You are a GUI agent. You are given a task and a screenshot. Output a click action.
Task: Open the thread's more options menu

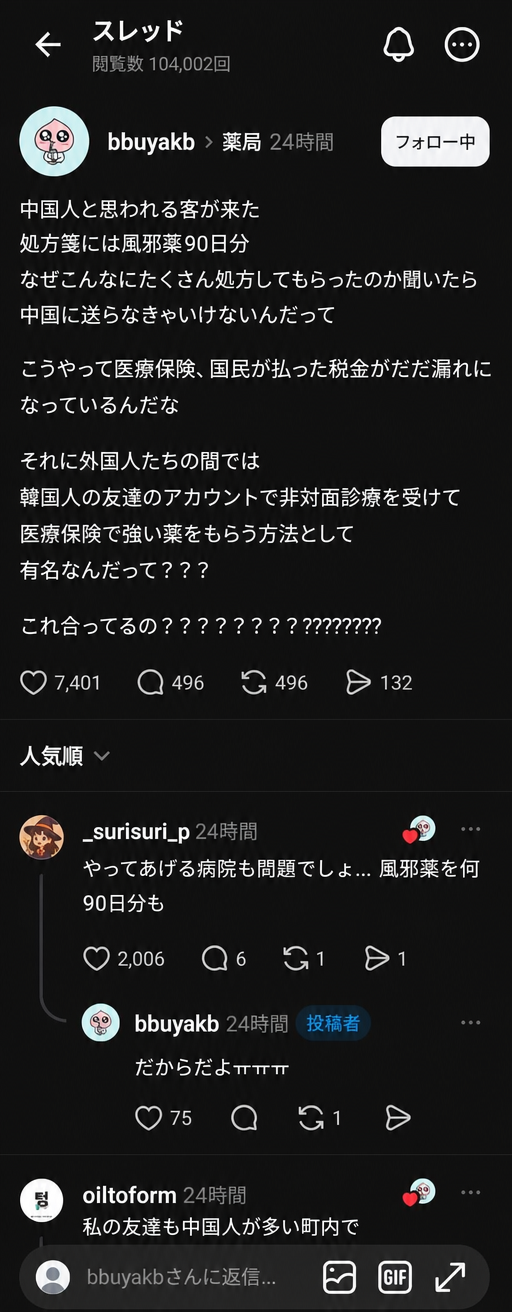[462, 44]
